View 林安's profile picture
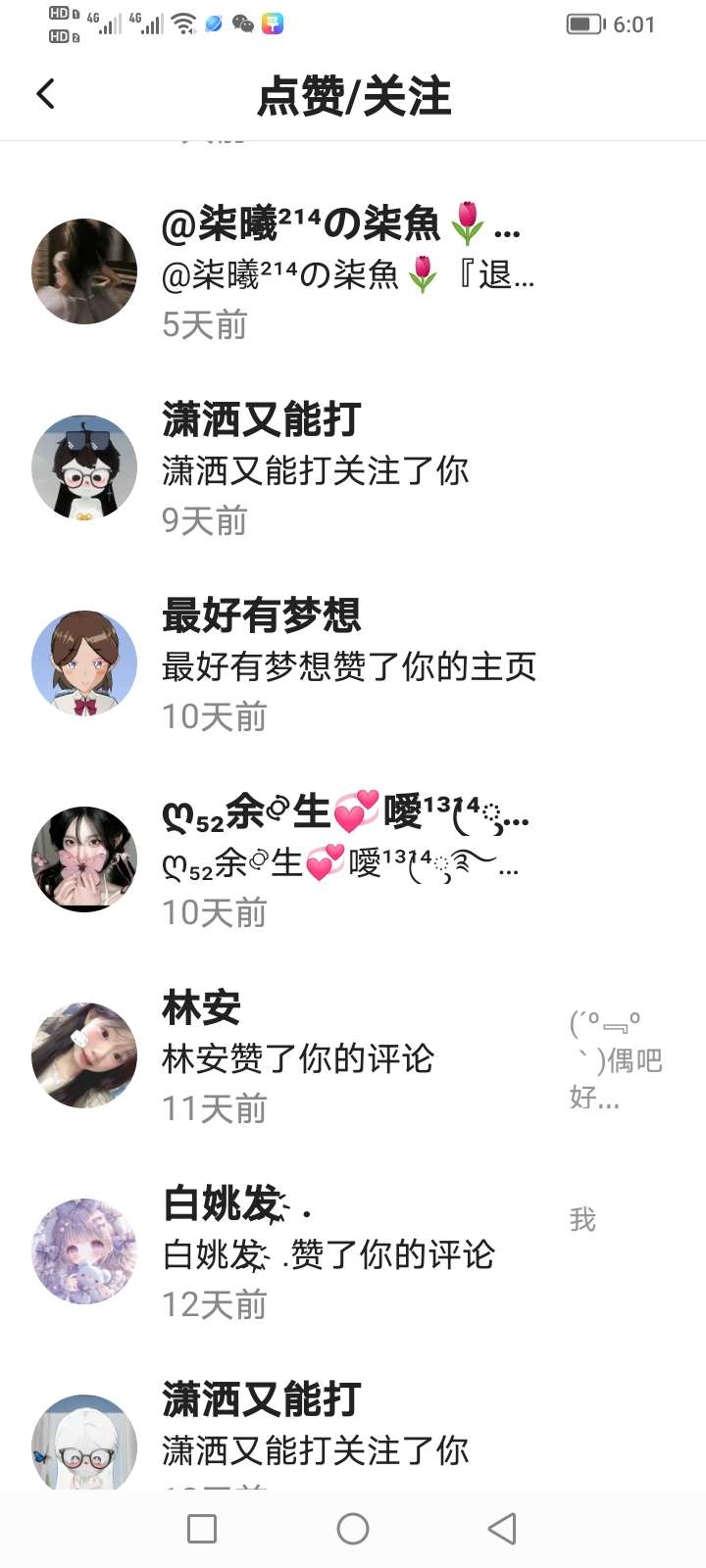 point(84,1055)
